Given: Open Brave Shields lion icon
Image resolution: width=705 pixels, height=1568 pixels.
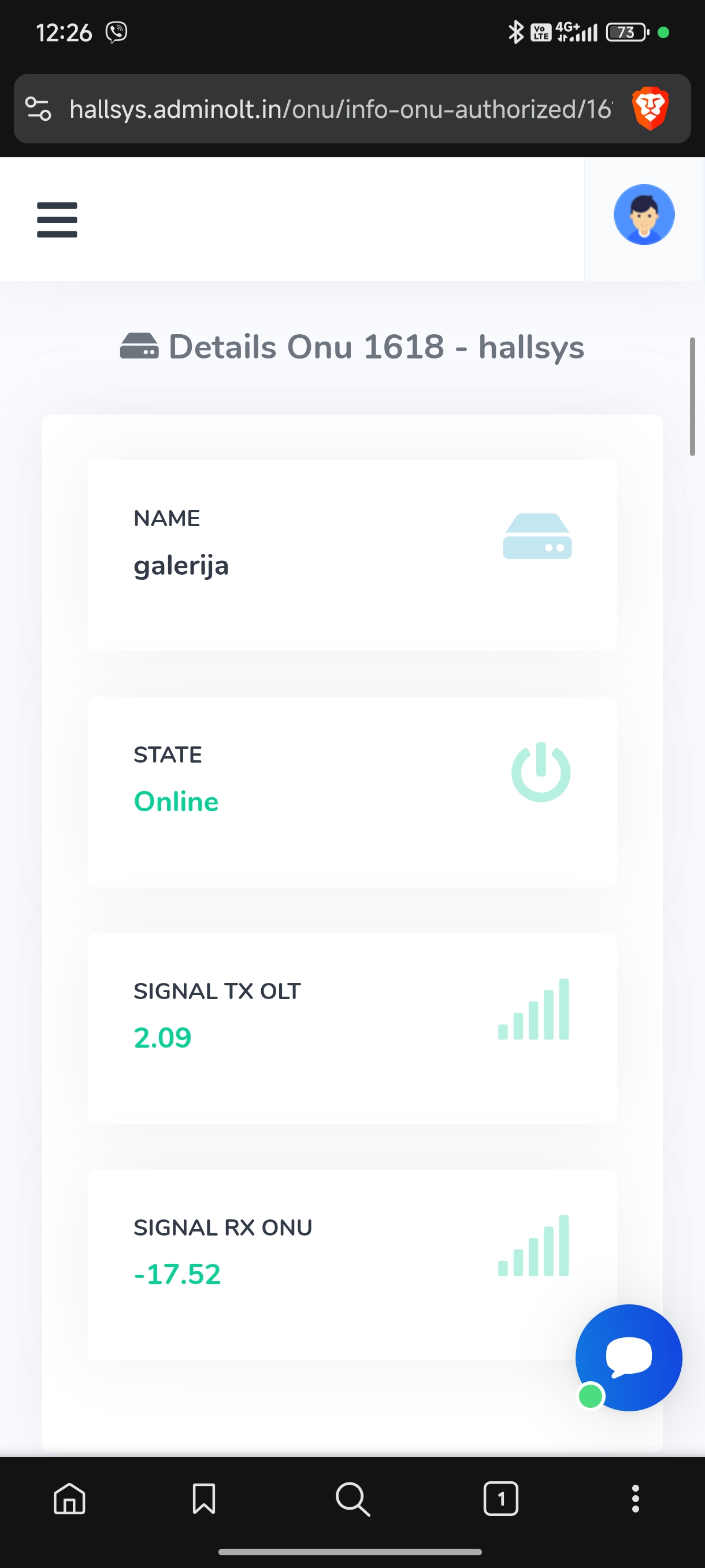Looking at the screenshot, I should tap(650, 110).
